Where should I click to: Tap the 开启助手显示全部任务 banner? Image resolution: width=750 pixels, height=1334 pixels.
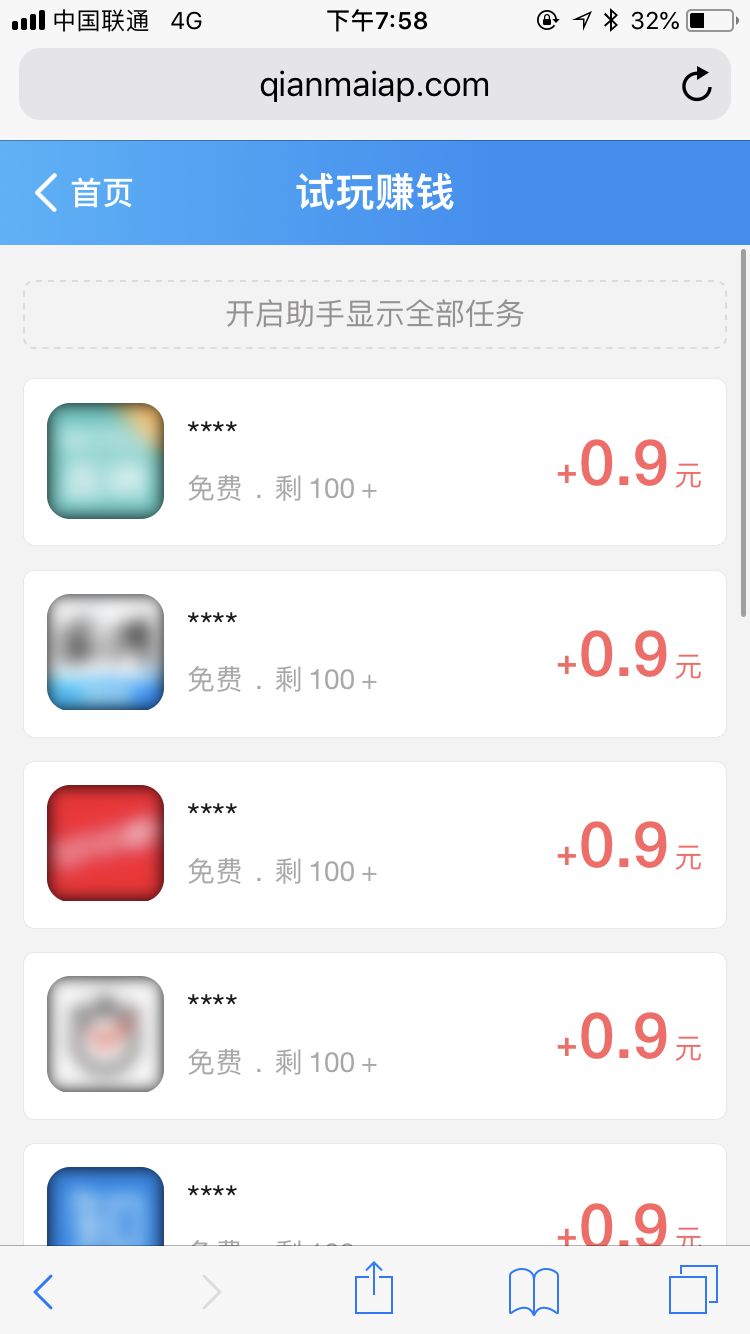375,314
